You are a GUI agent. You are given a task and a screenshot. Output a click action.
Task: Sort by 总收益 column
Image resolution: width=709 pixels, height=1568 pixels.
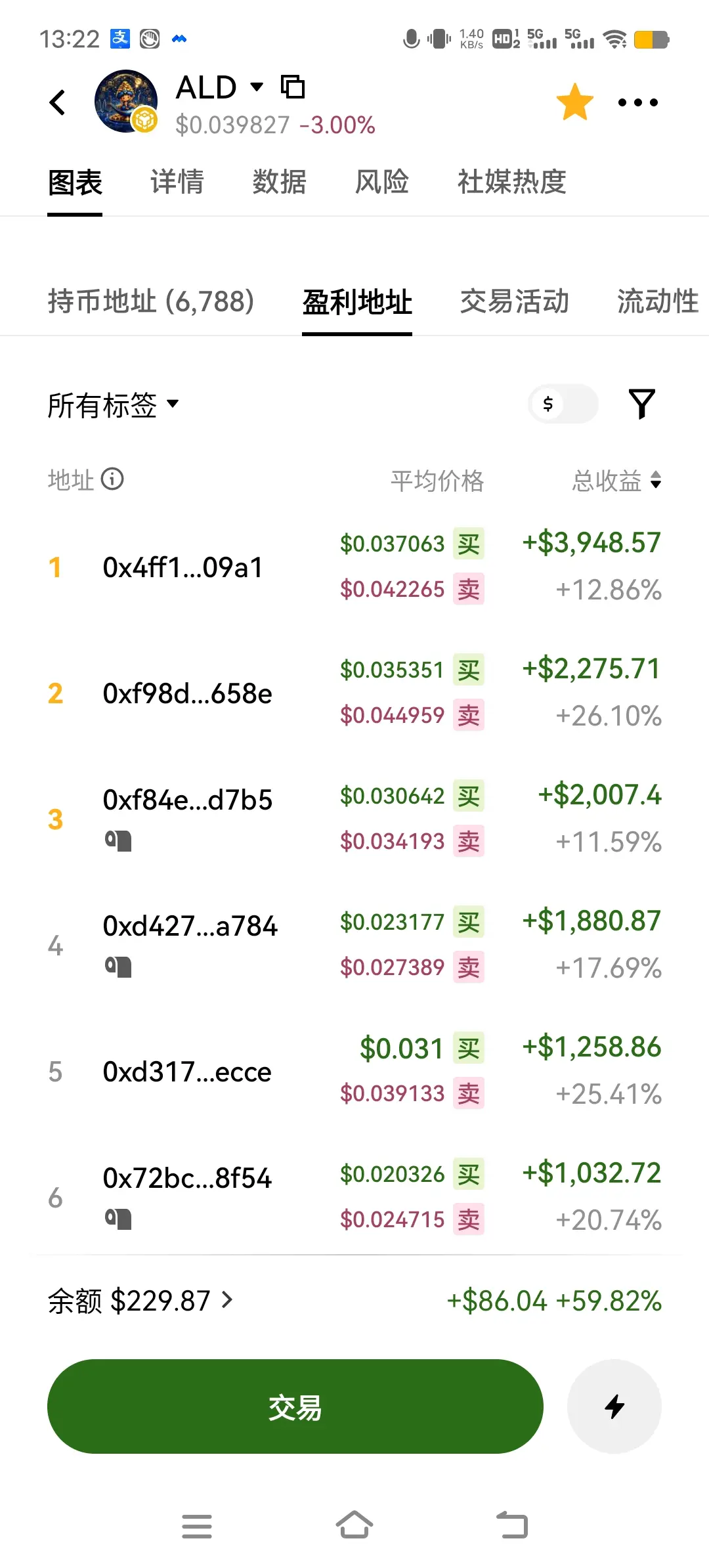click(x=616, y=481)
